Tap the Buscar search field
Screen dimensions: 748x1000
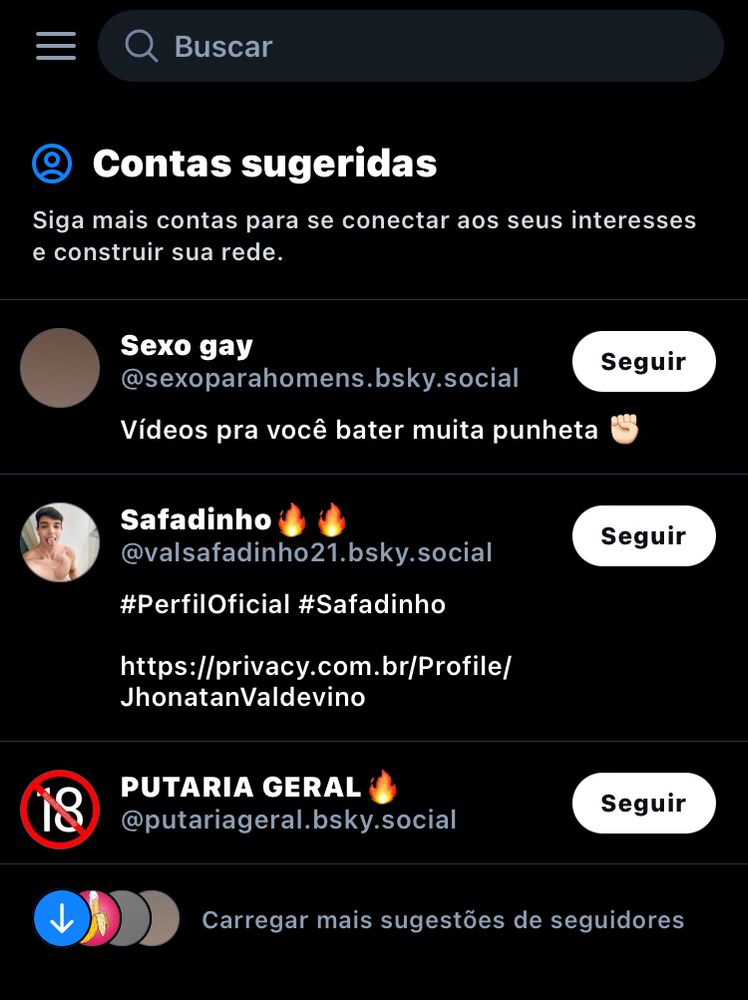[410, 46]
